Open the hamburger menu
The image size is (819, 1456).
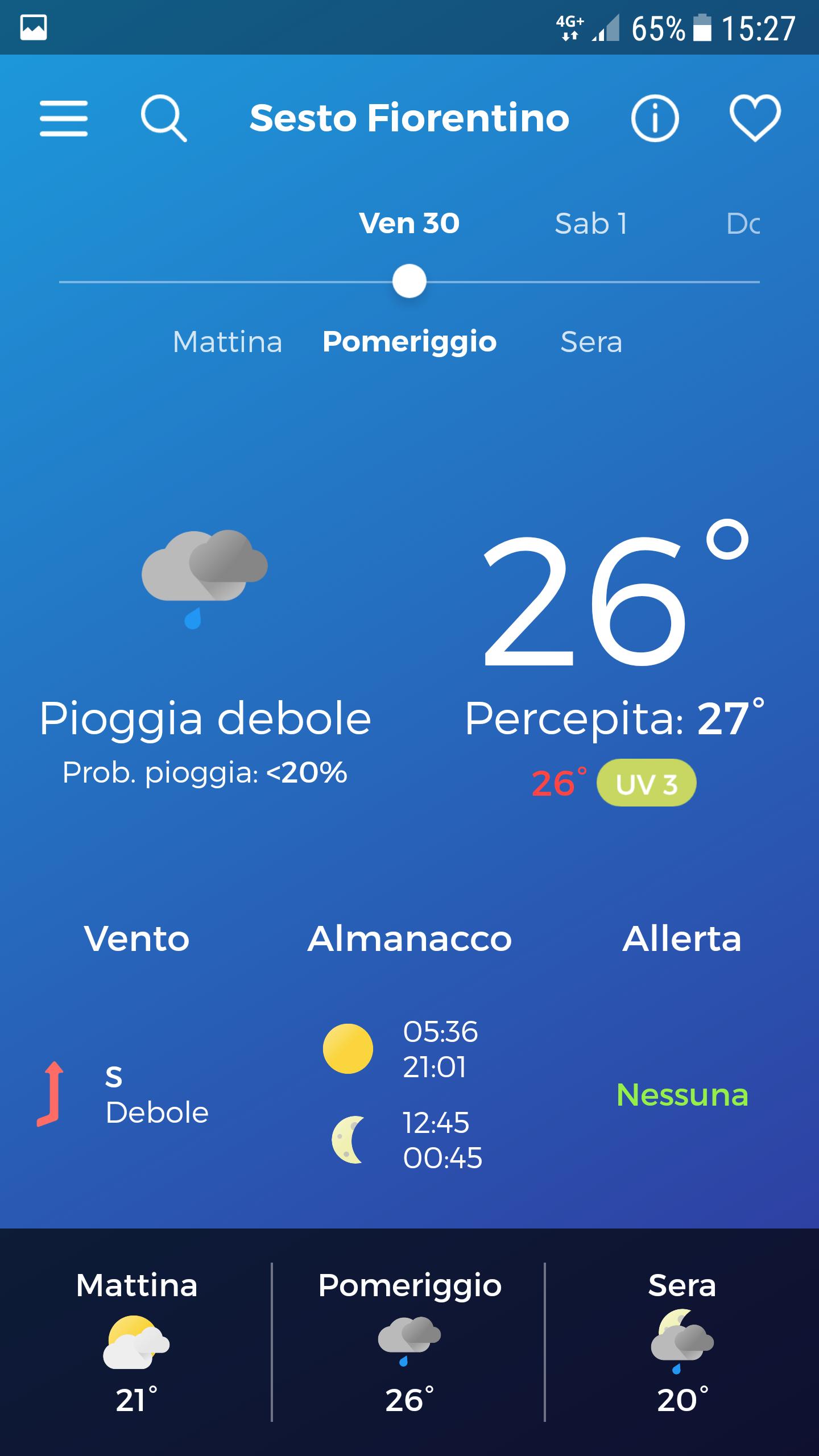coord(64,118)
